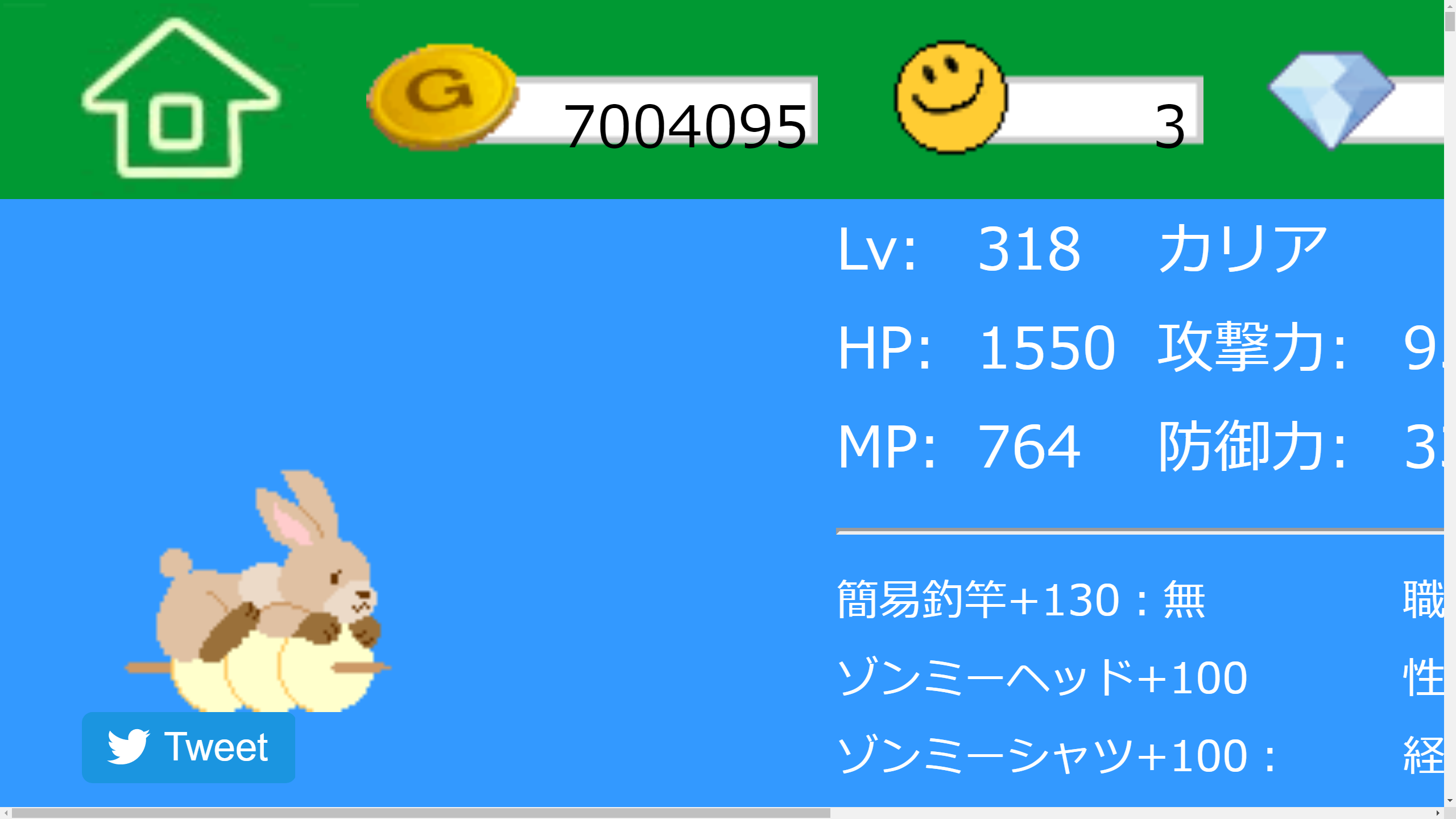Share status via the Tweet button

(x=188, y=747)
